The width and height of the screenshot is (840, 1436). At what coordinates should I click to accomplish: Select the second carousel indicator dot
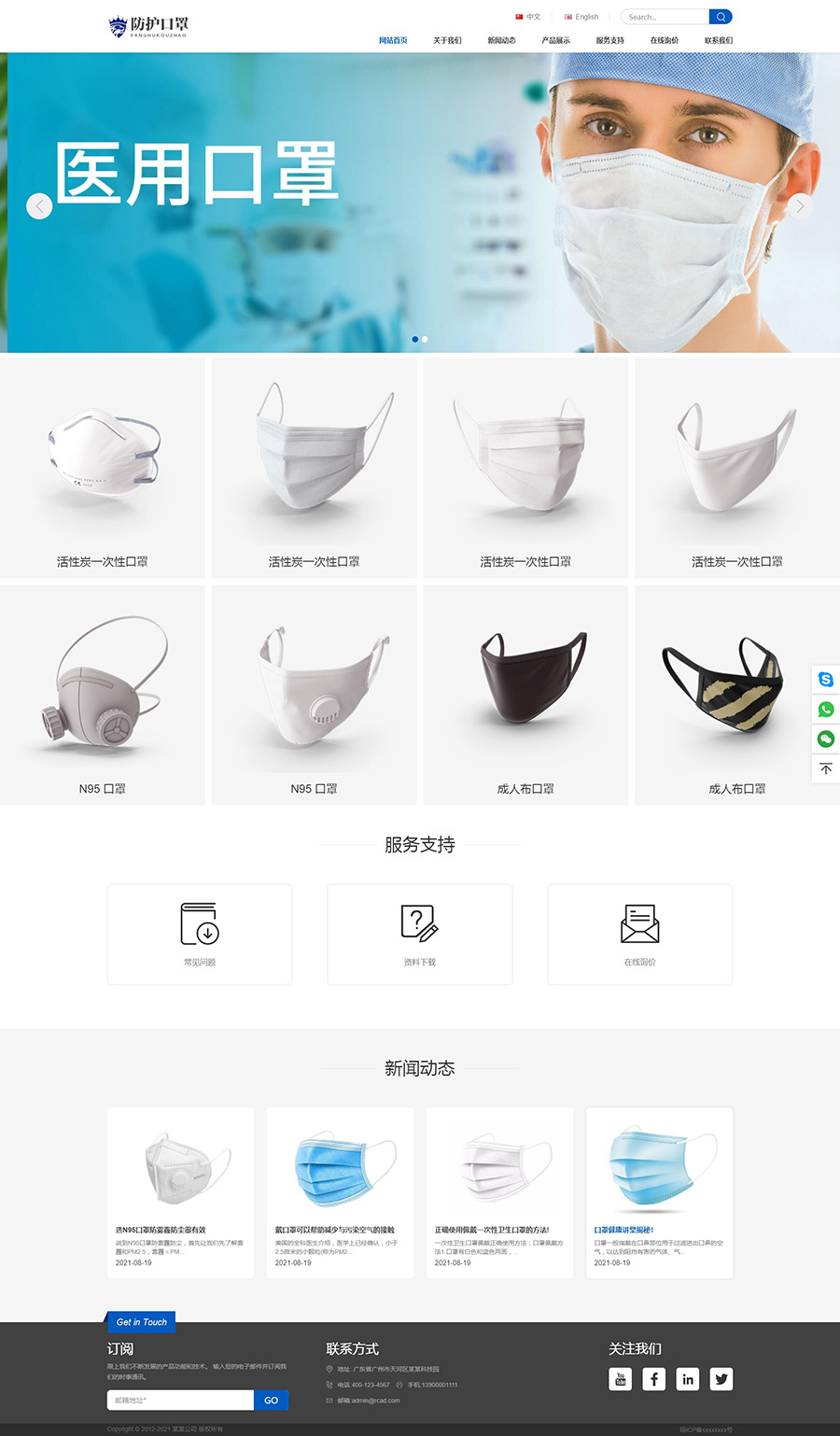(x=426, y=340)
